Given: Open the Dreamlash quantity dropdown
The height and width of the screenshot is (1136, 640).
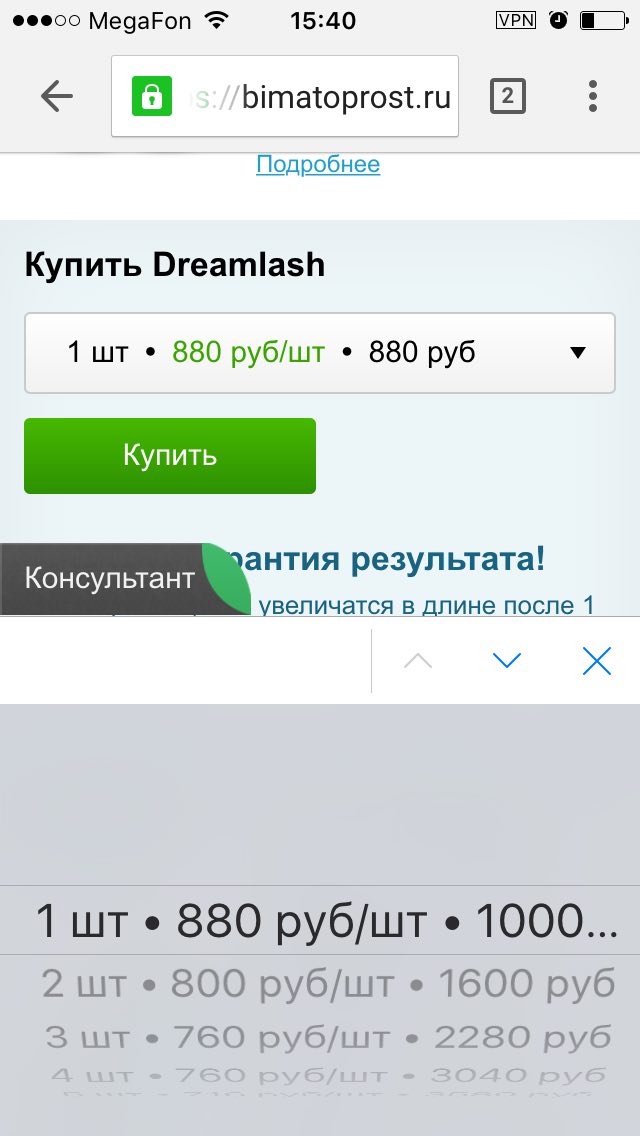Looking at the screenshot, I should 319,352.
